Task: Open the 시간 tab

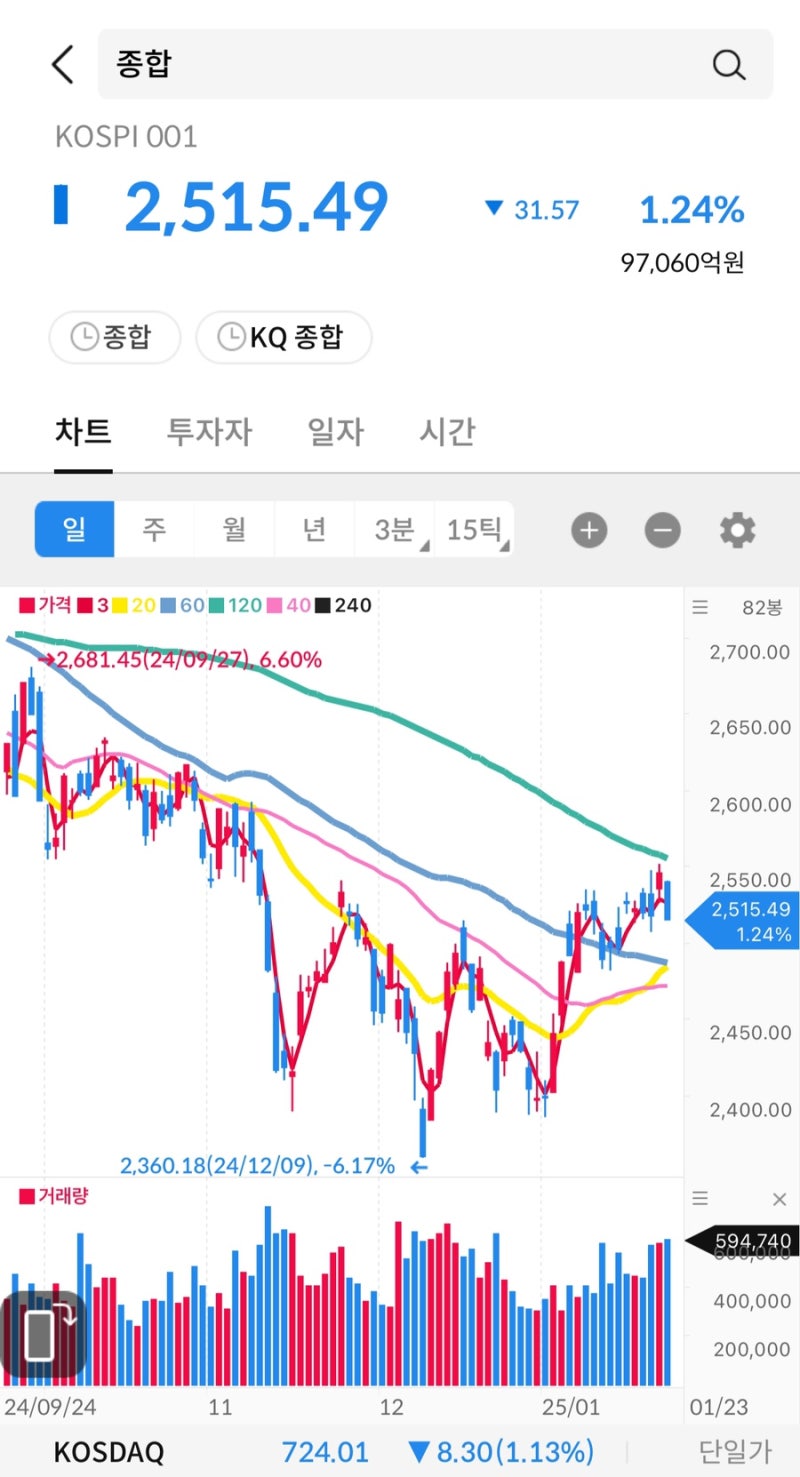Action: click(x=446, y=432)
